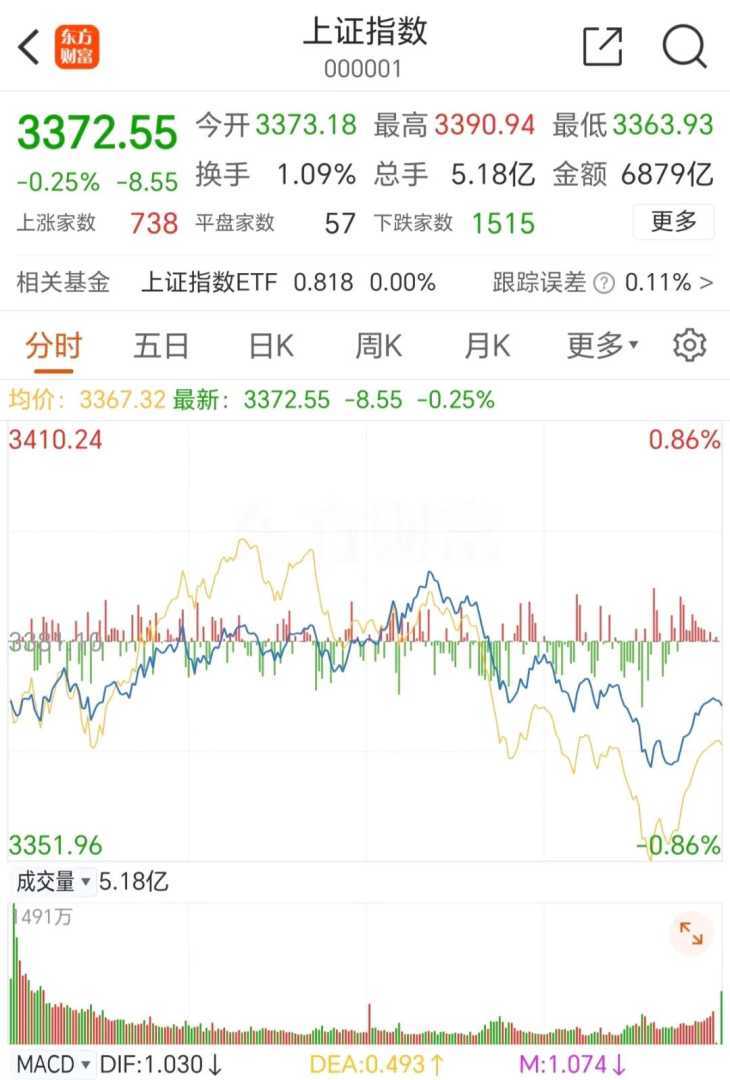Tap the 跟踪误差 help question mark
This screenshot has height=1080, width=730.
point(603,284)
